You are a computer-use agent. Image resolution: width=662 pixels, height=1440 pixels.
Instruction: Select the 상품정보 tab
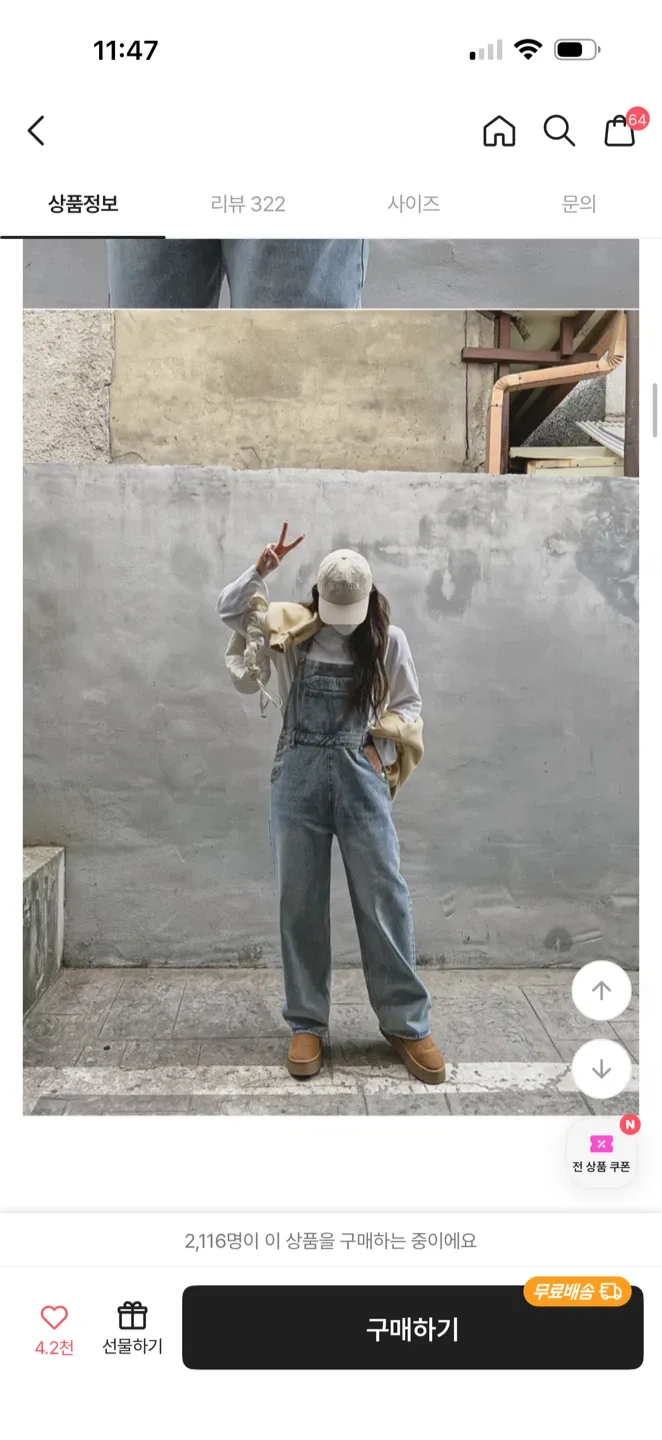(x=83, y=204)
